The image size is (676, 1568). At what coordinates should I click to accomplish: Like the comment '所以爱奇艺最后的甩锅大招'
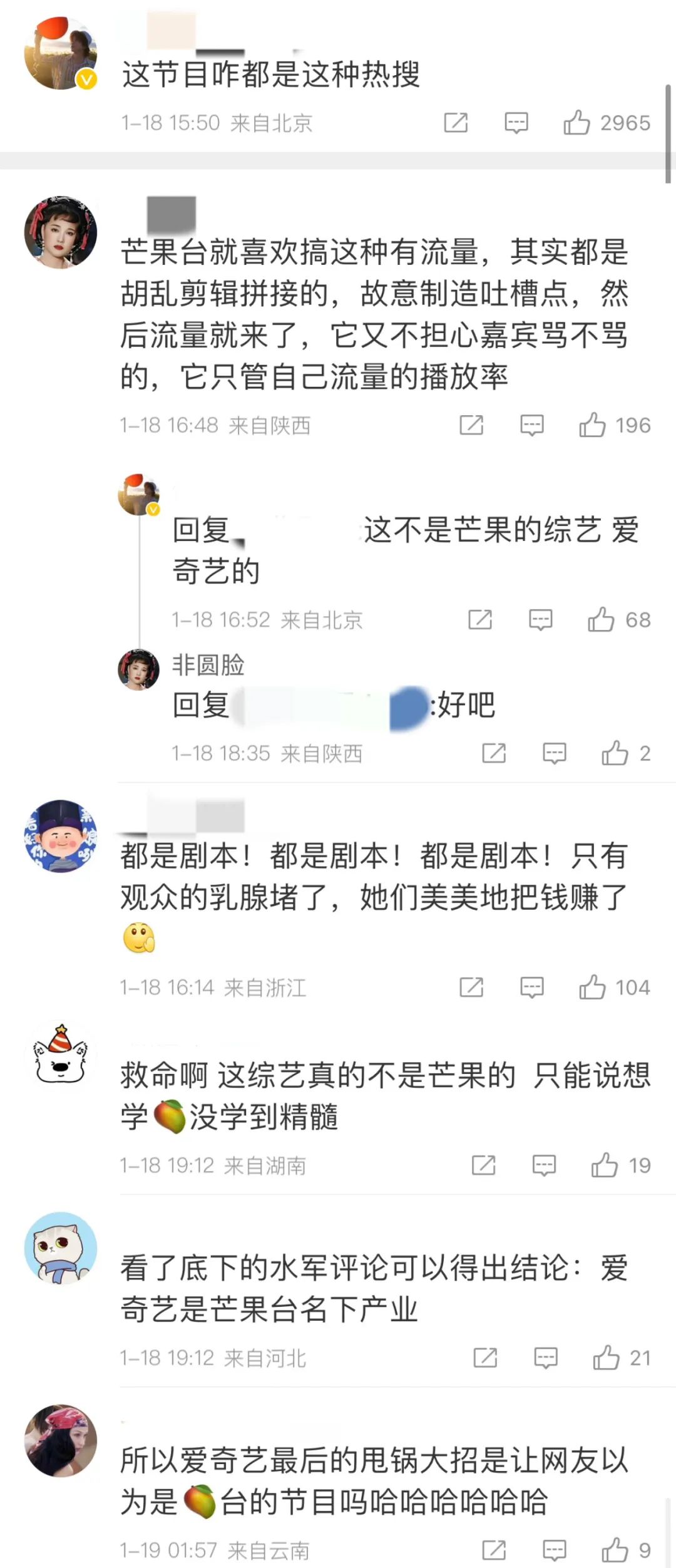tap(615, 1550)
